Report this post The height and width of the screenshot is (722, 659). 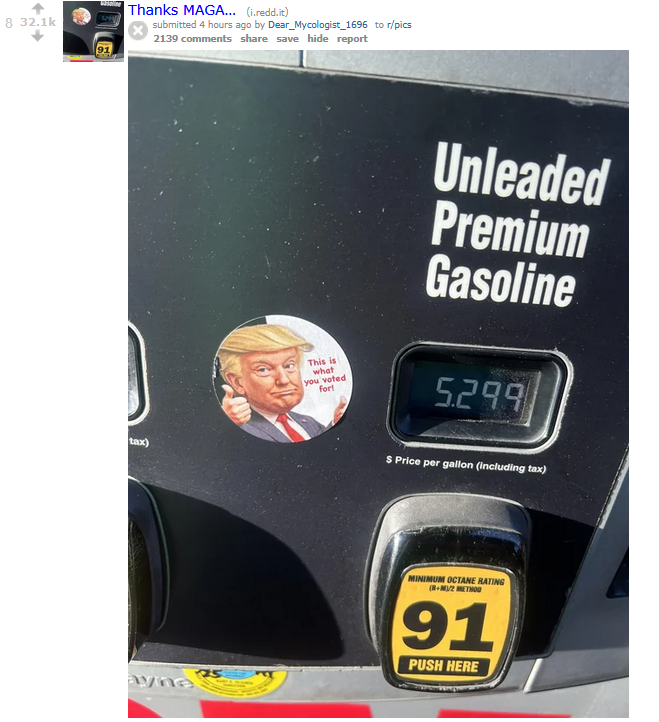[x=352, y=38]
